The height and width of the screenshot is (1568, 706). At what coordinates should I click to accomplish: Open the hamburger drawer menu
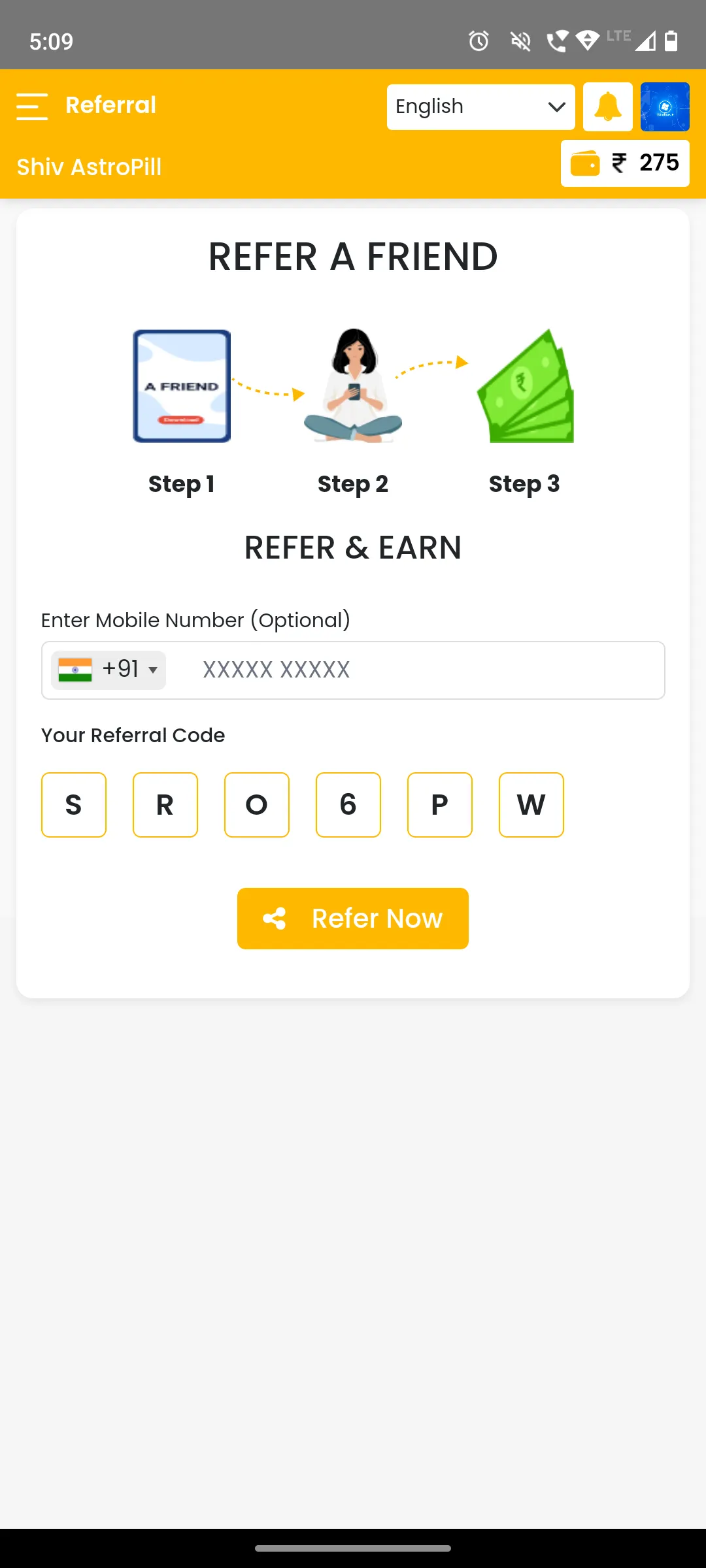(32, 106)
